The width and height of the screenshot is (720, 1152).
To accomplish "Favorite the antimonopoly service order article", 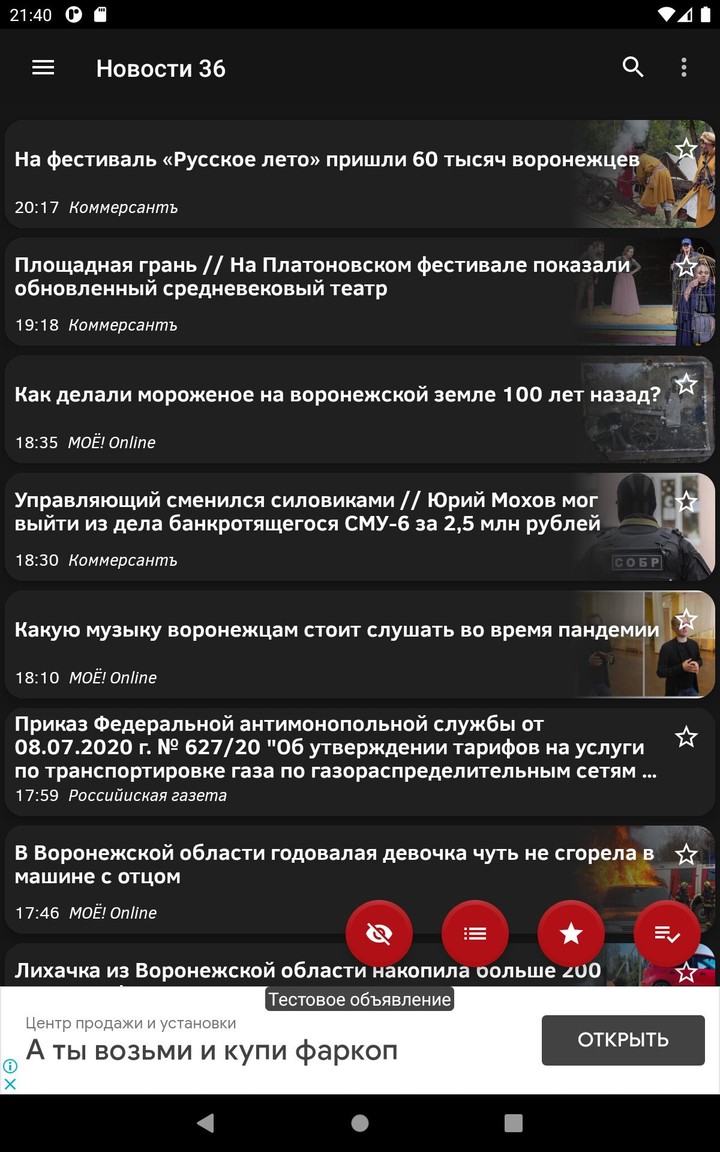I will 687,736.
